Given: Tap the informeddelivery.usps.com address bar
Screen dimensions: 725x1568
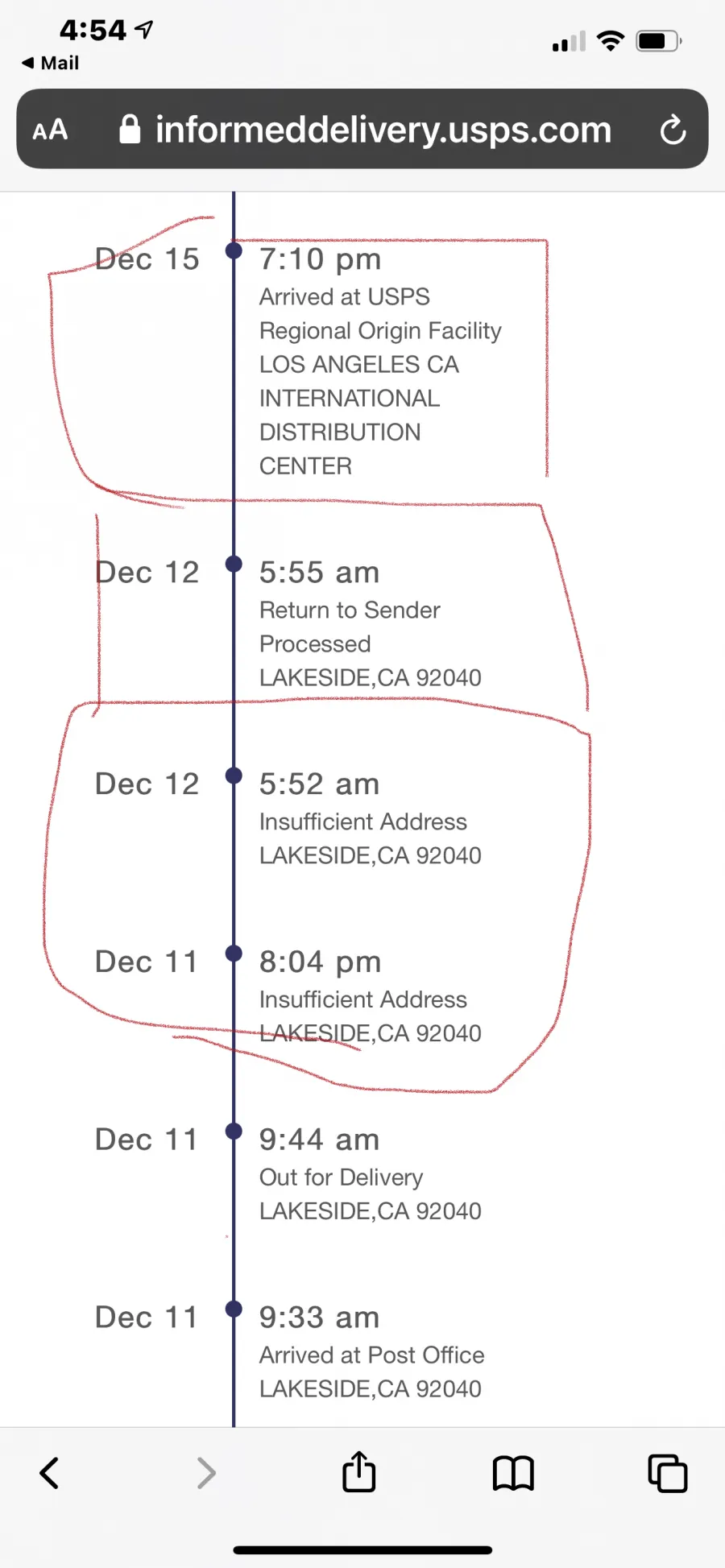Looking at the screenshot, I should point(362,129).
